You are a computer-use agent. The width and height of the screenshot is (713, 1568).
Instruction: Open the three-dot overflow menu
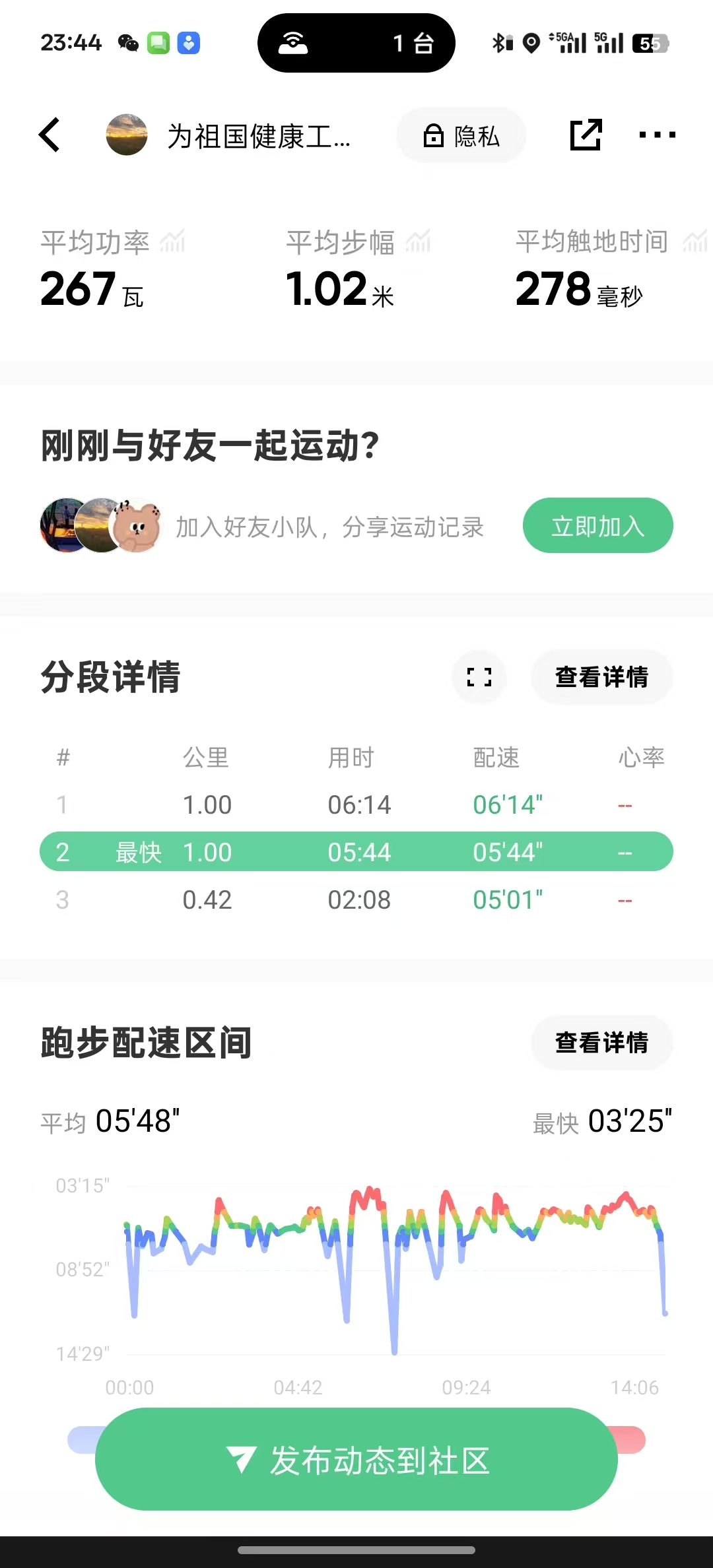657,135
